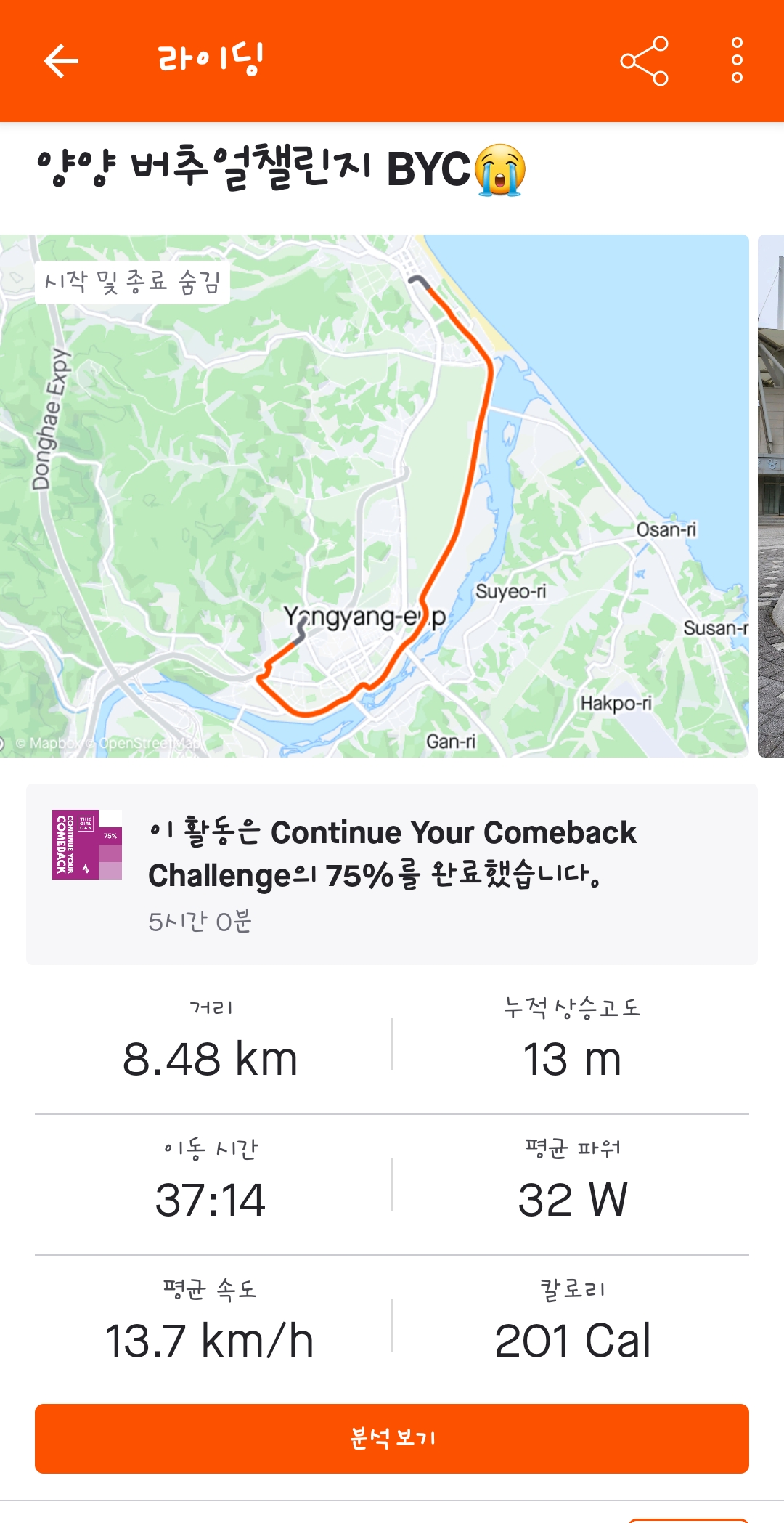The width and height of the screenshot is (784, 1523).
Task: Tap the 분석 보기 button
Action: coord(392,1438)
